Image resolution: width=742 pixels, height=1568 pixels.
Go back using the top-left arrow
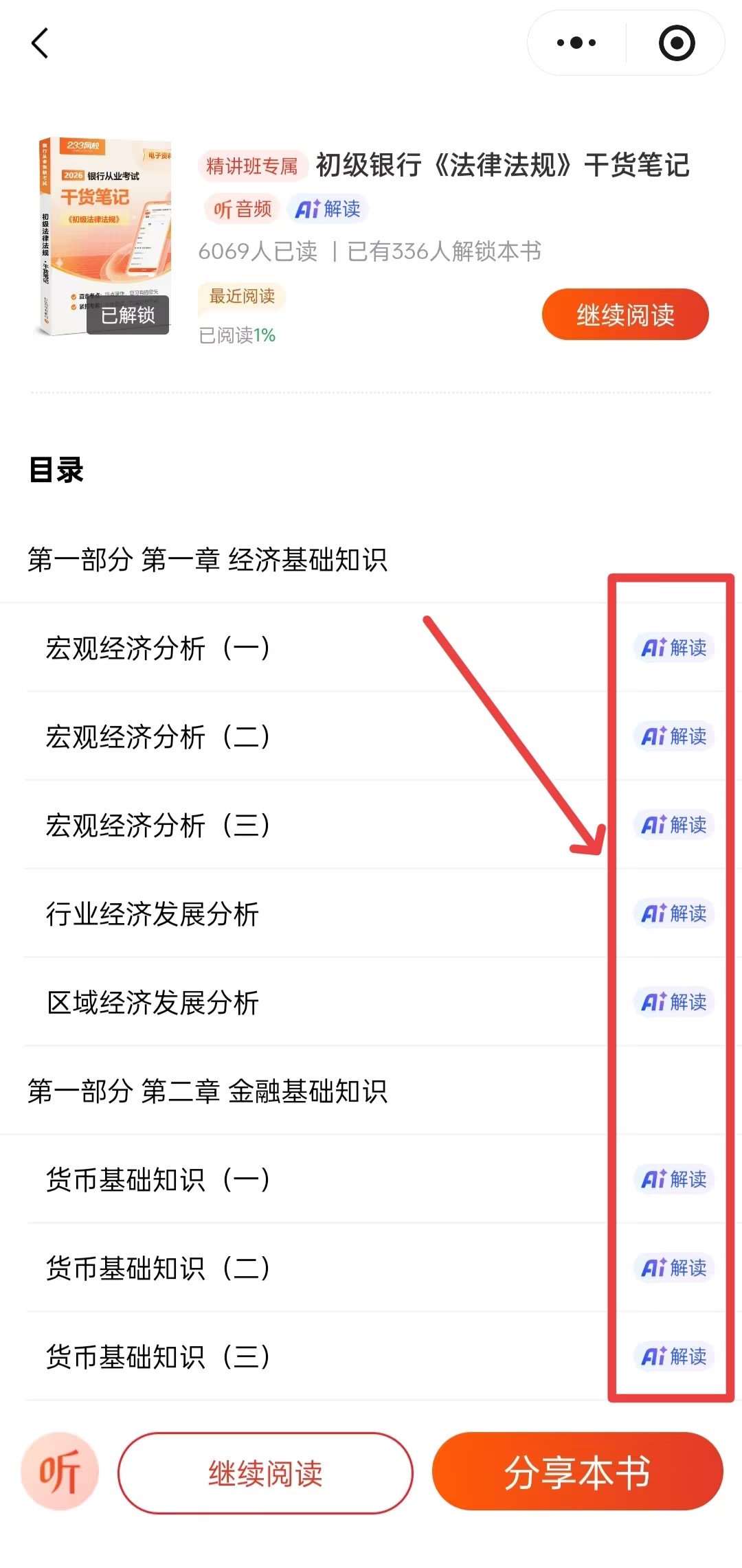[41, 43]
